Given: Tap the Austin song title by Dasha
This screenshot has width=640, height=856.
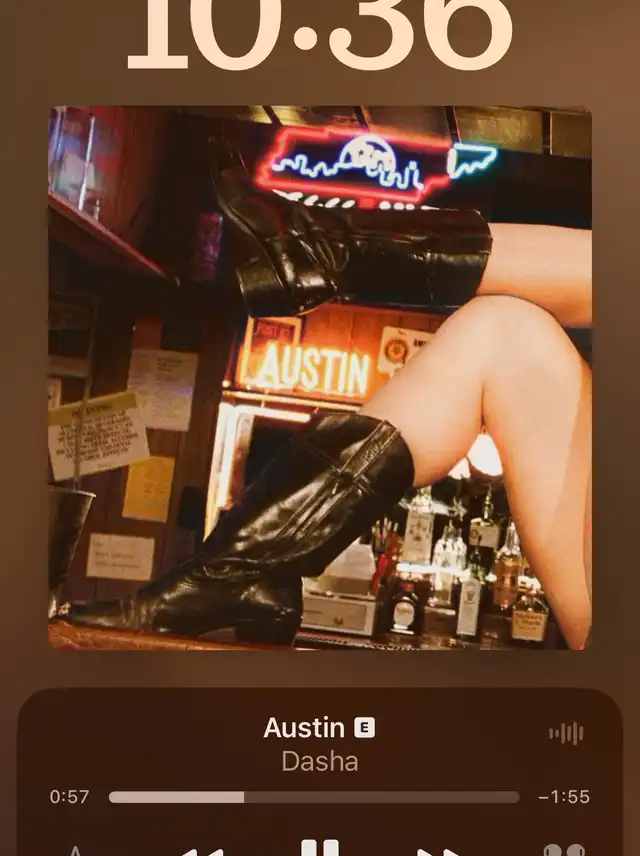Looking at the screenshot, I should (x=304, y=728).
